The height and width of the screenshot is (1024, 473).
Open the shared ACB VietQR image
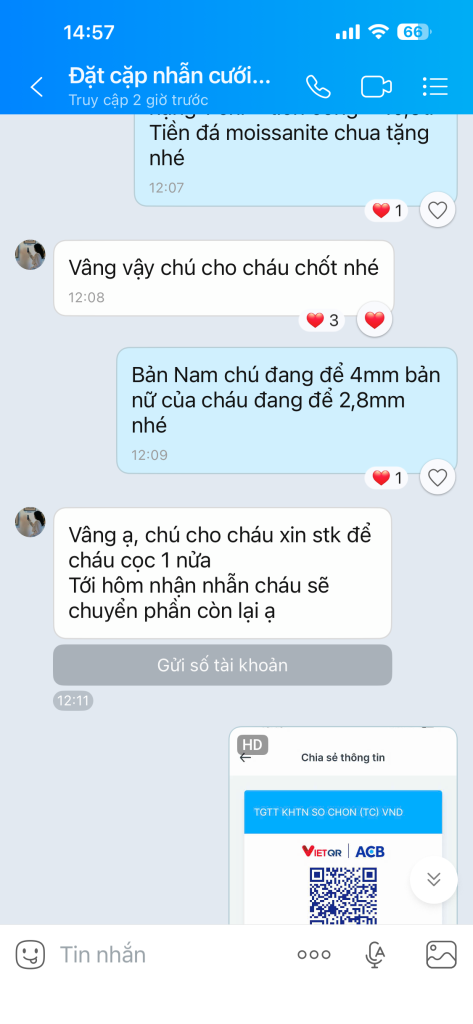tap(343, 825)
